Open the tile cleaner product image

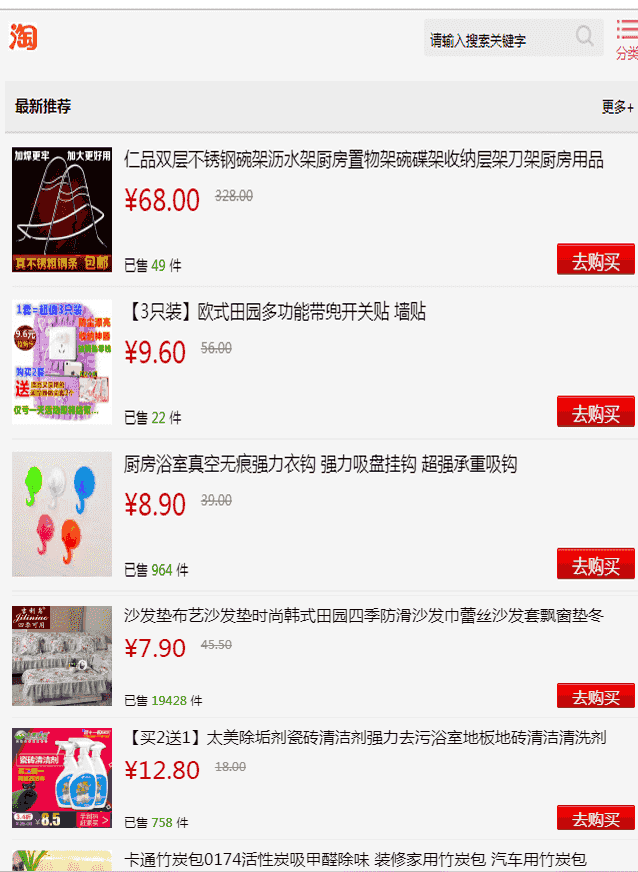pos(62,778)
